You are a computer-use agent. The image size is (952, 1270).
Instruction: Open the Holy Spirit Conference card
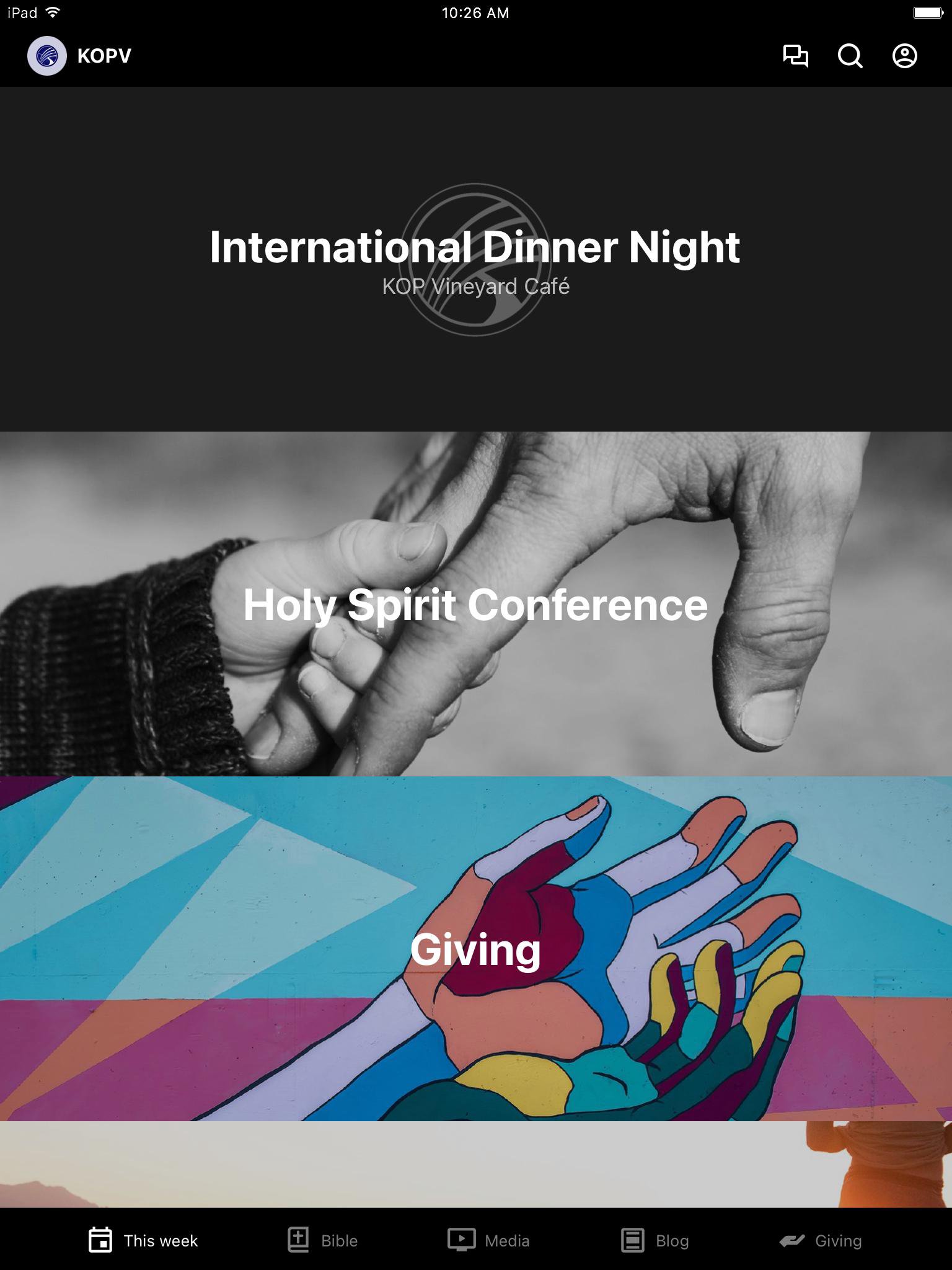click(476, 604)
